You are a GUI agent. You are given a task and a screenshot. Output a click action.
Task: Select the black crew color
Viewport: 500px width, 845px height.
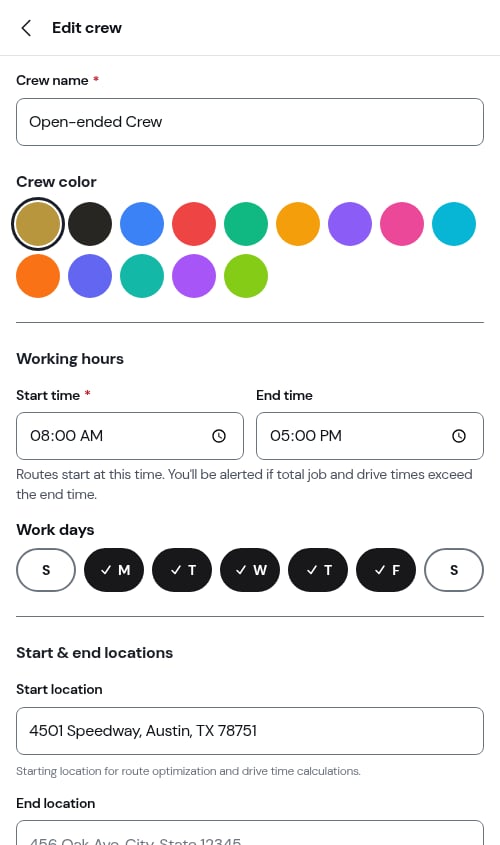point(90,224)
